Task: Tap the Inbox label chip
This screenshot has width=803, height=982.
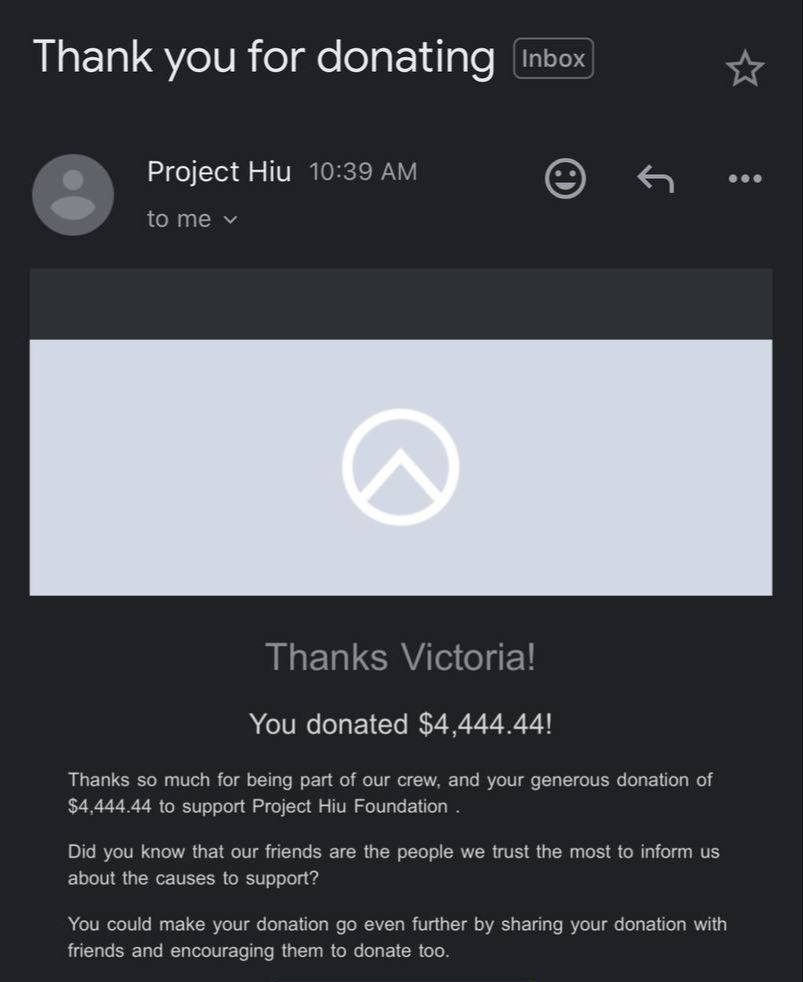Action: click(553, 58)
